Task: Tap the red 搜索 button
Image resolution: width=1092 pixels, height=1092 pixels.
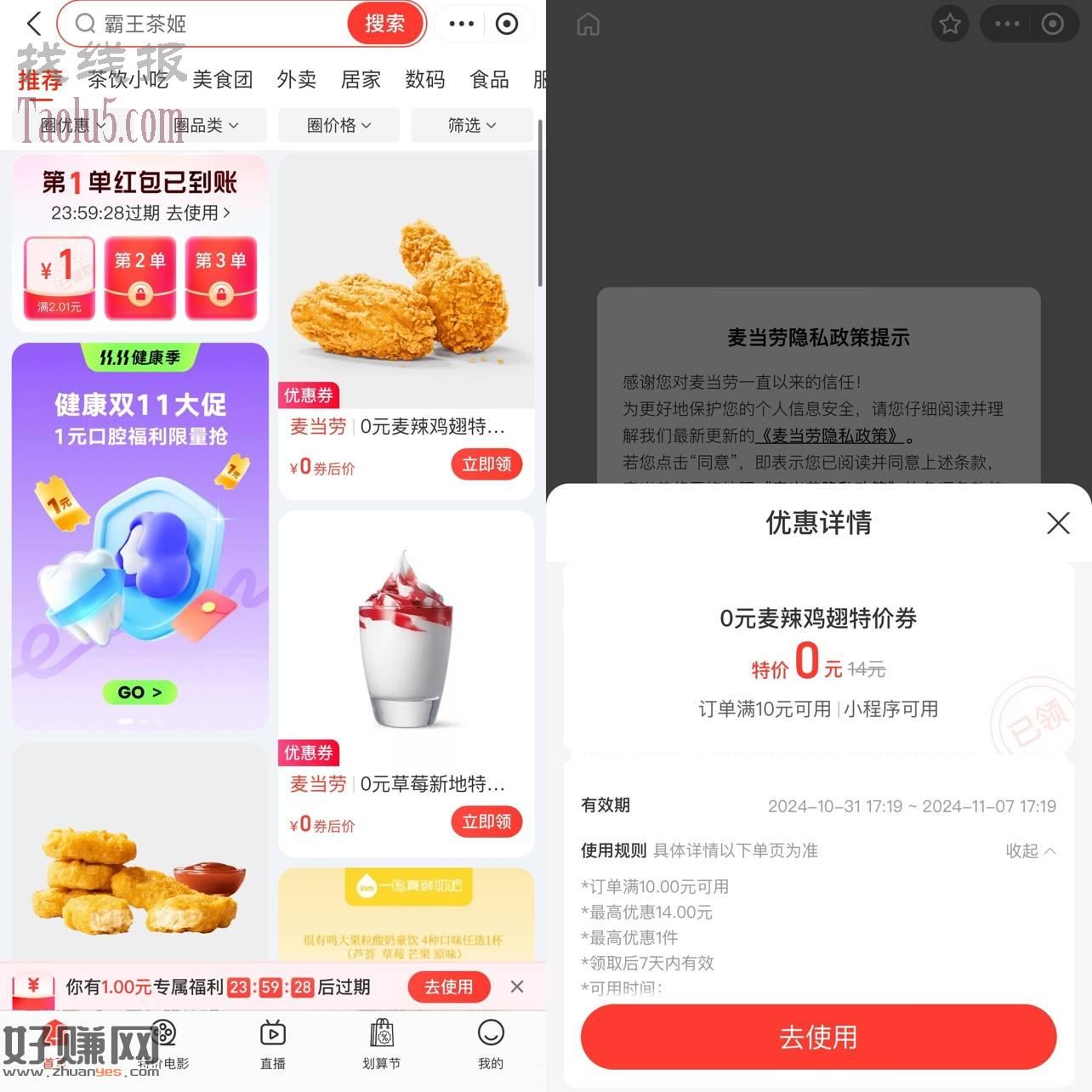Action: (385, 24)
